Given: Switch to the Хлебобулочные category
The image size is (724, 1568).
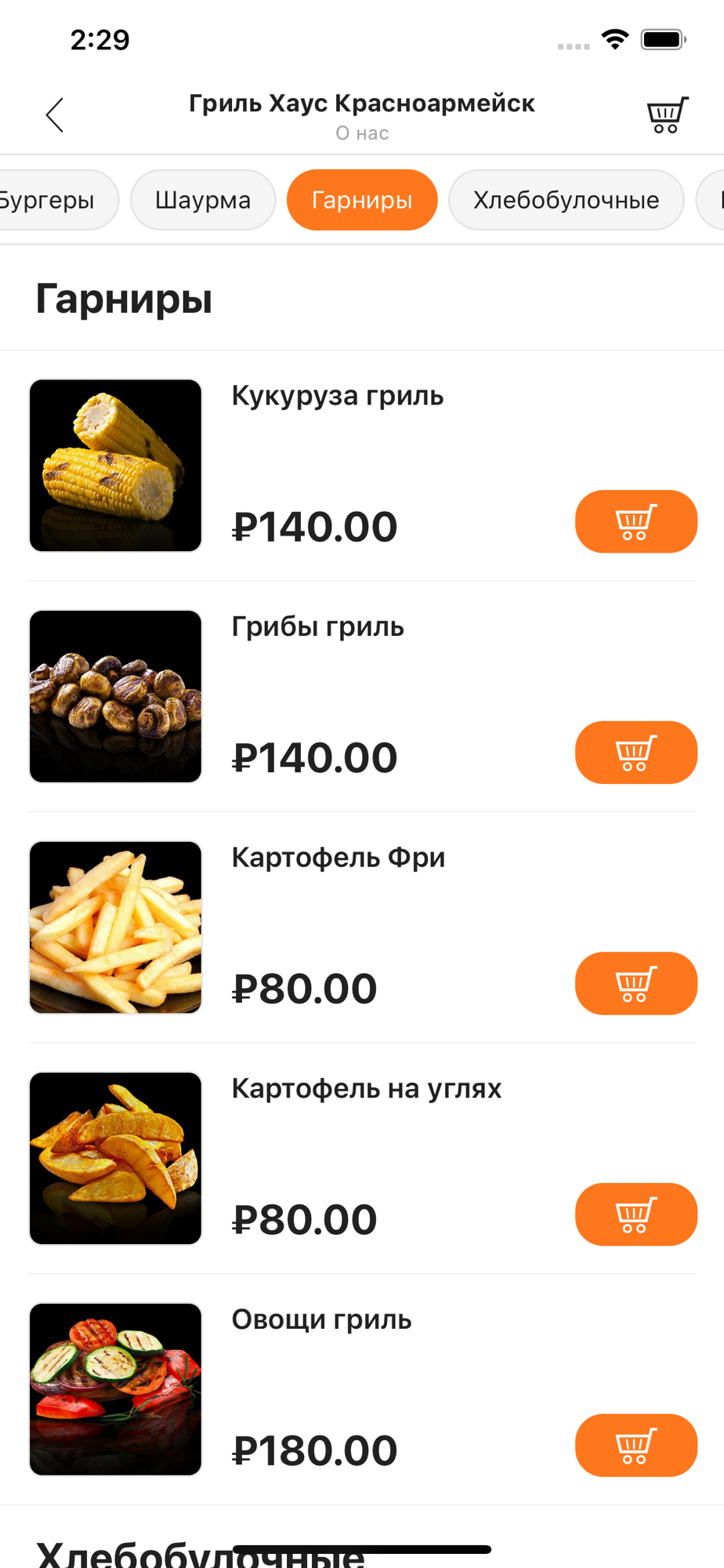Looking at the screenshot, I should pyautogui.click(x=567, y=200).
